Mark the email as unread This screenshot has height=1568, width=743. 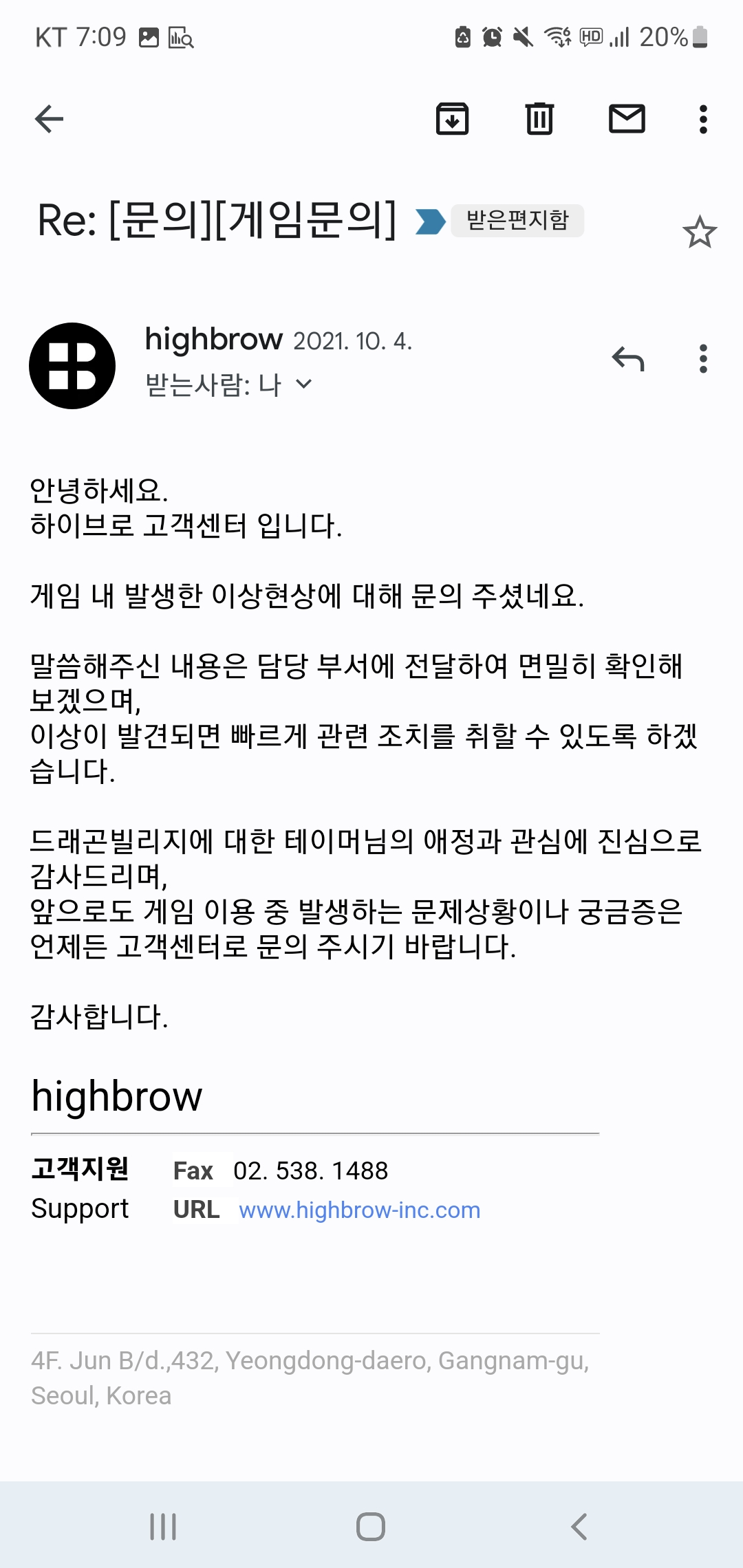[627, 119]
